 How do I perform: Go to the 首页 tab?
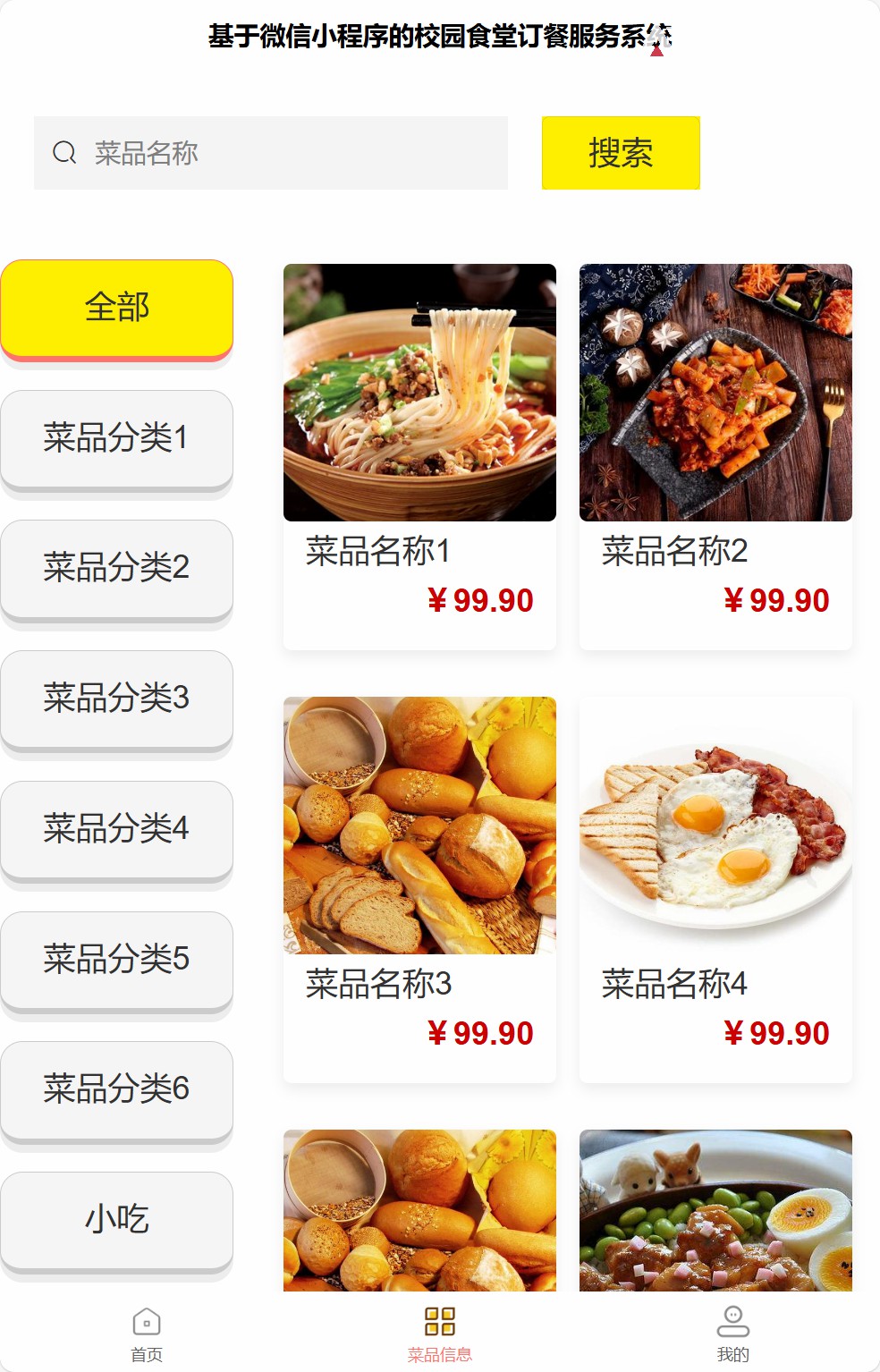tap(147, 1334)
